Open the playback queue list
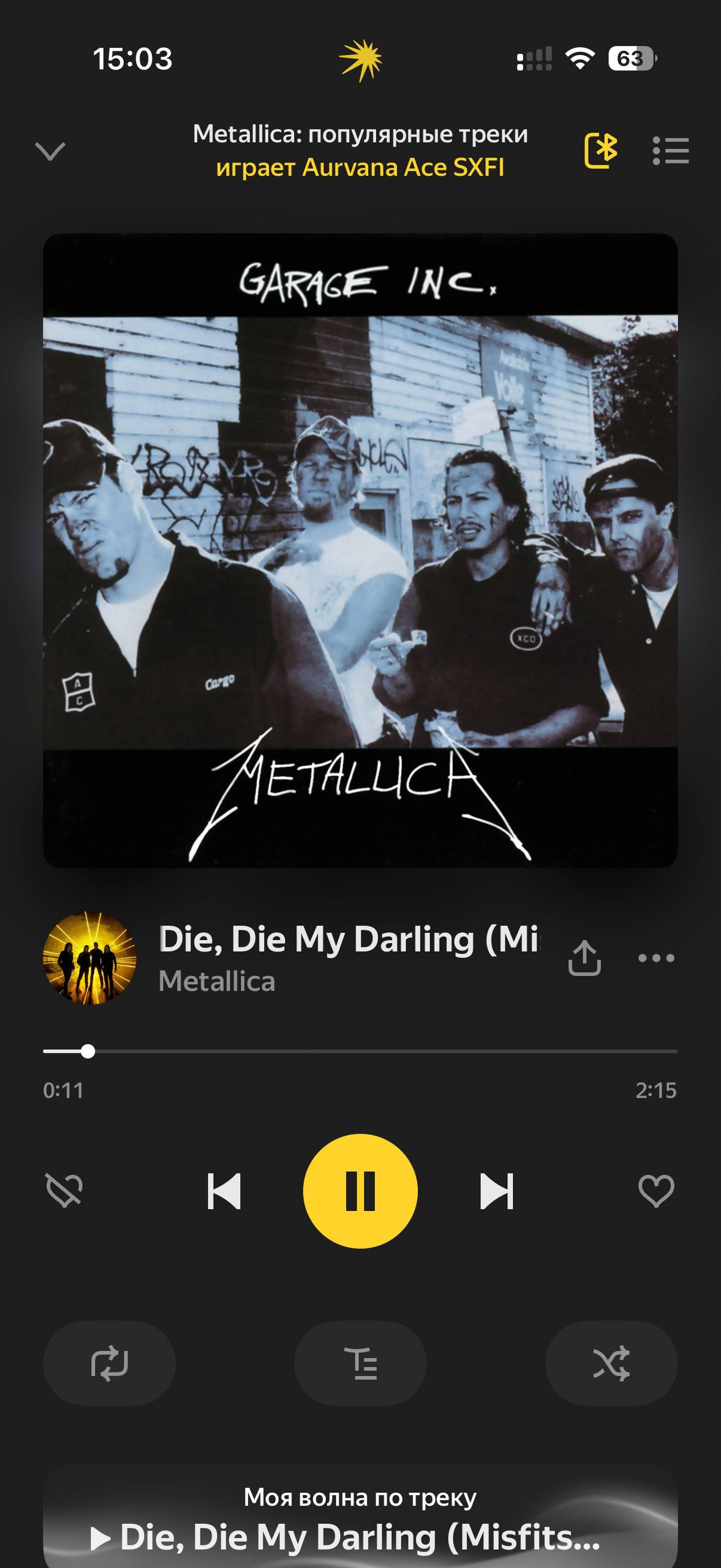 671,151
